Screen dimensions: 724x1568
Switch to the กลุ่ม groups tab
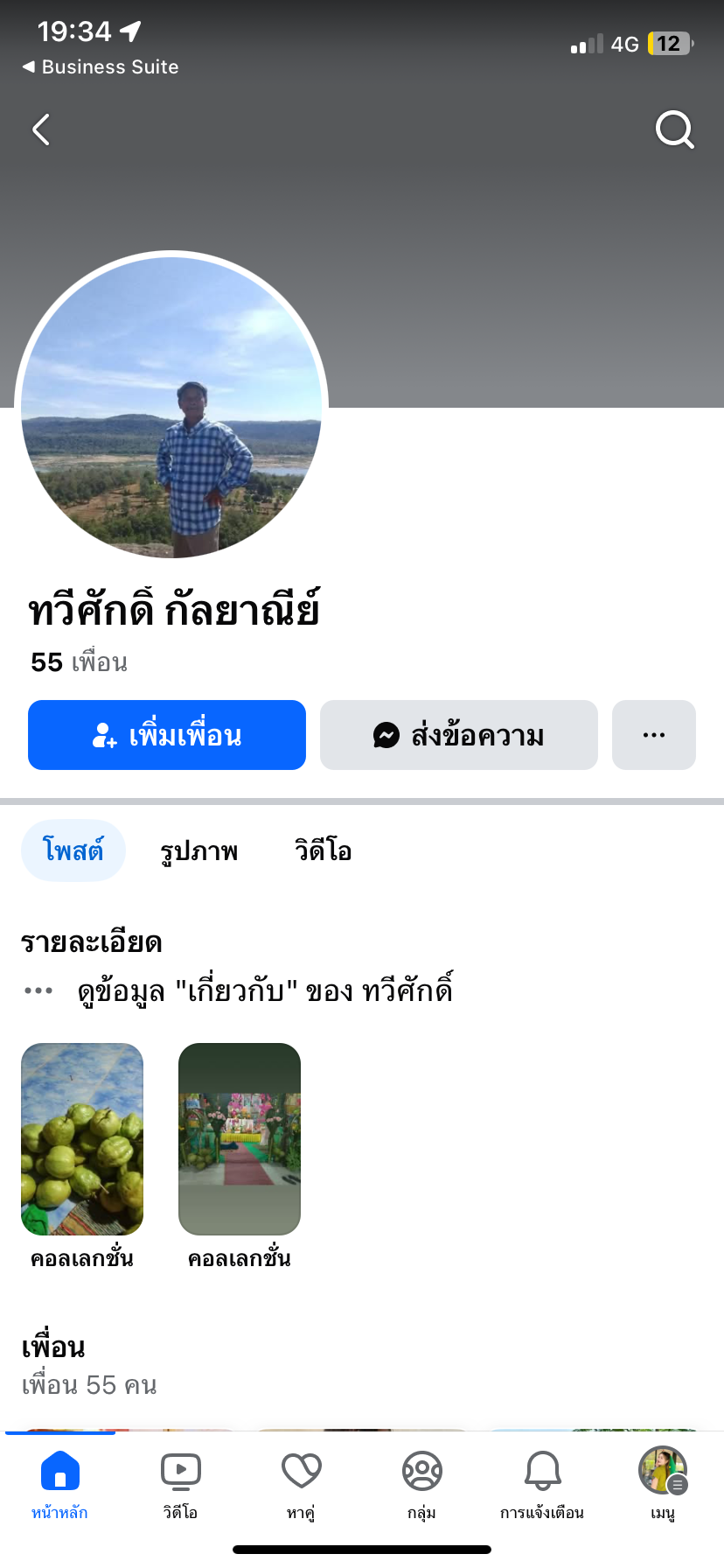(x=421, y=1483)
